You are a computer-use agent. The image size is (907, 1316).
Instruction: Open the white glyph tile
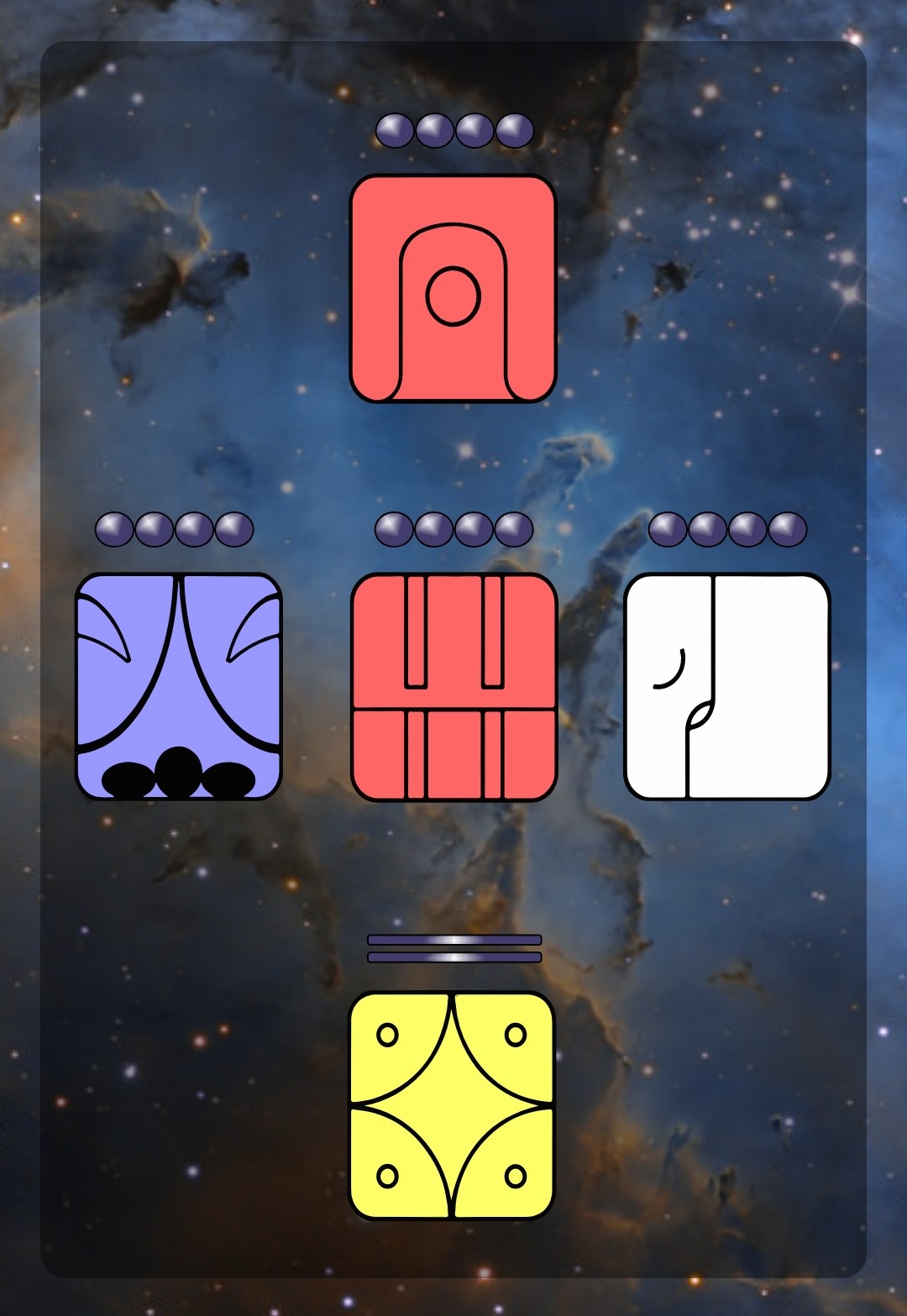727,686
